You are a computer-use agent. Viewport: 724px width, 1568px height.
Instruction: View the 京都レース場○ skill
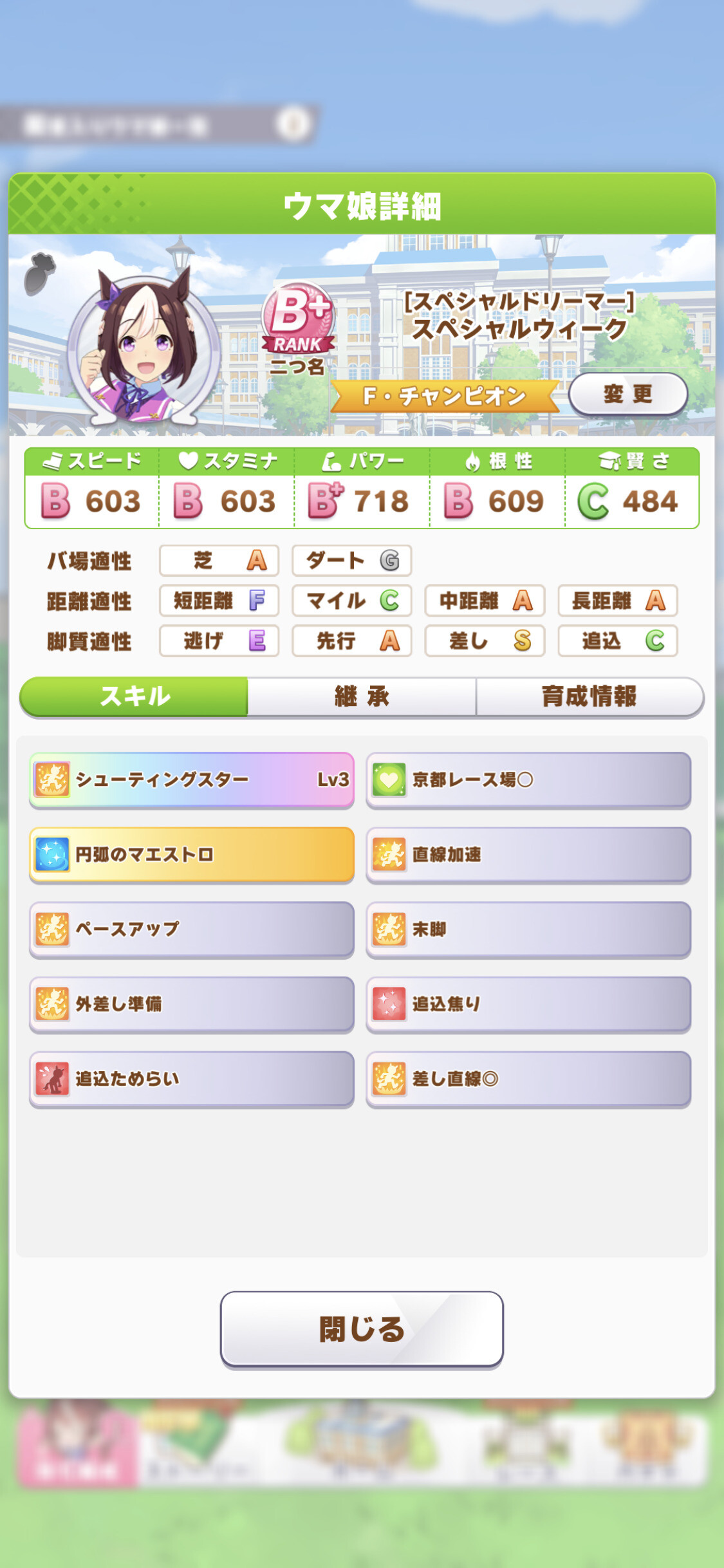(x=528, y=780)
